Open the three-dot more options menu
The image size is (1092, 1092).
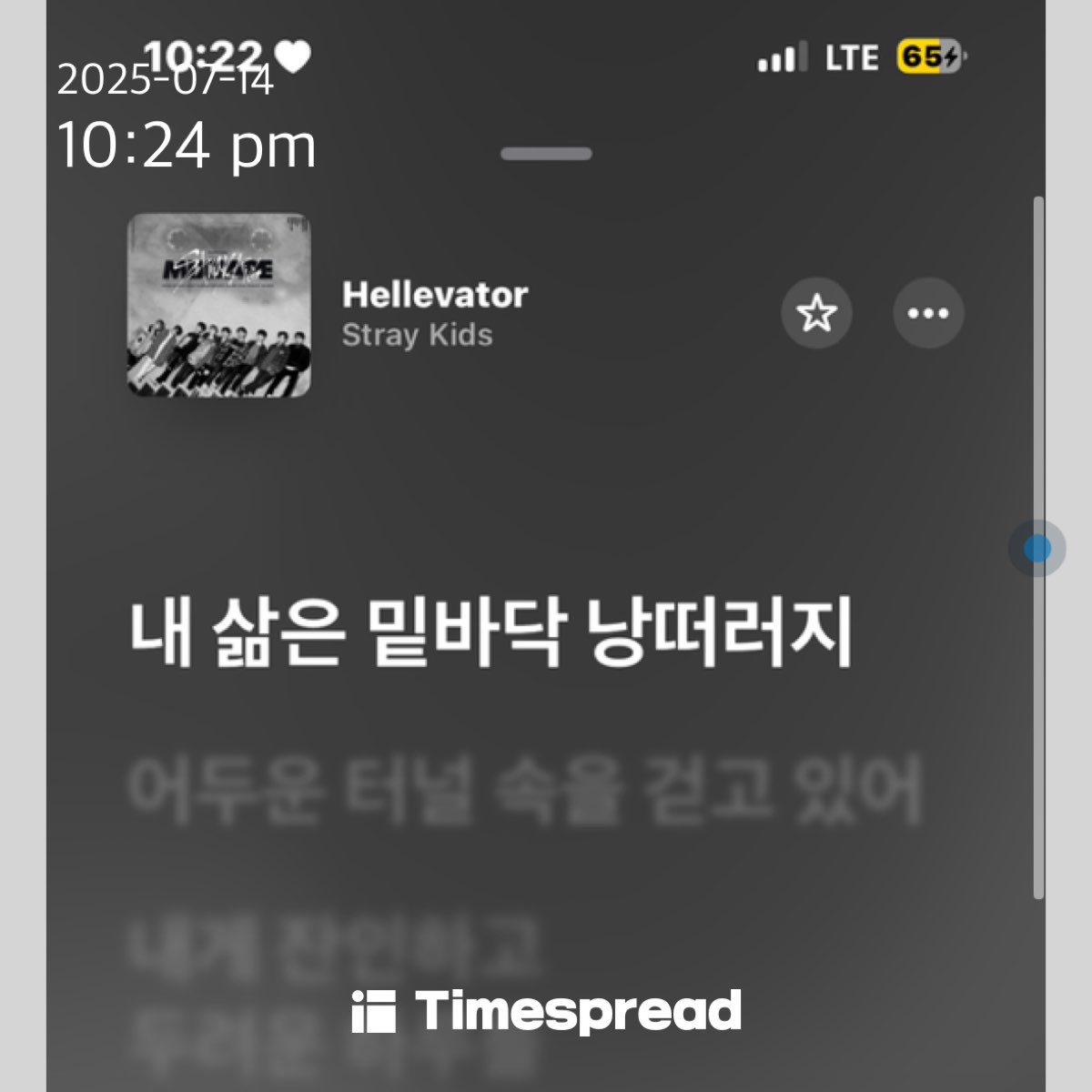[927, 314]
